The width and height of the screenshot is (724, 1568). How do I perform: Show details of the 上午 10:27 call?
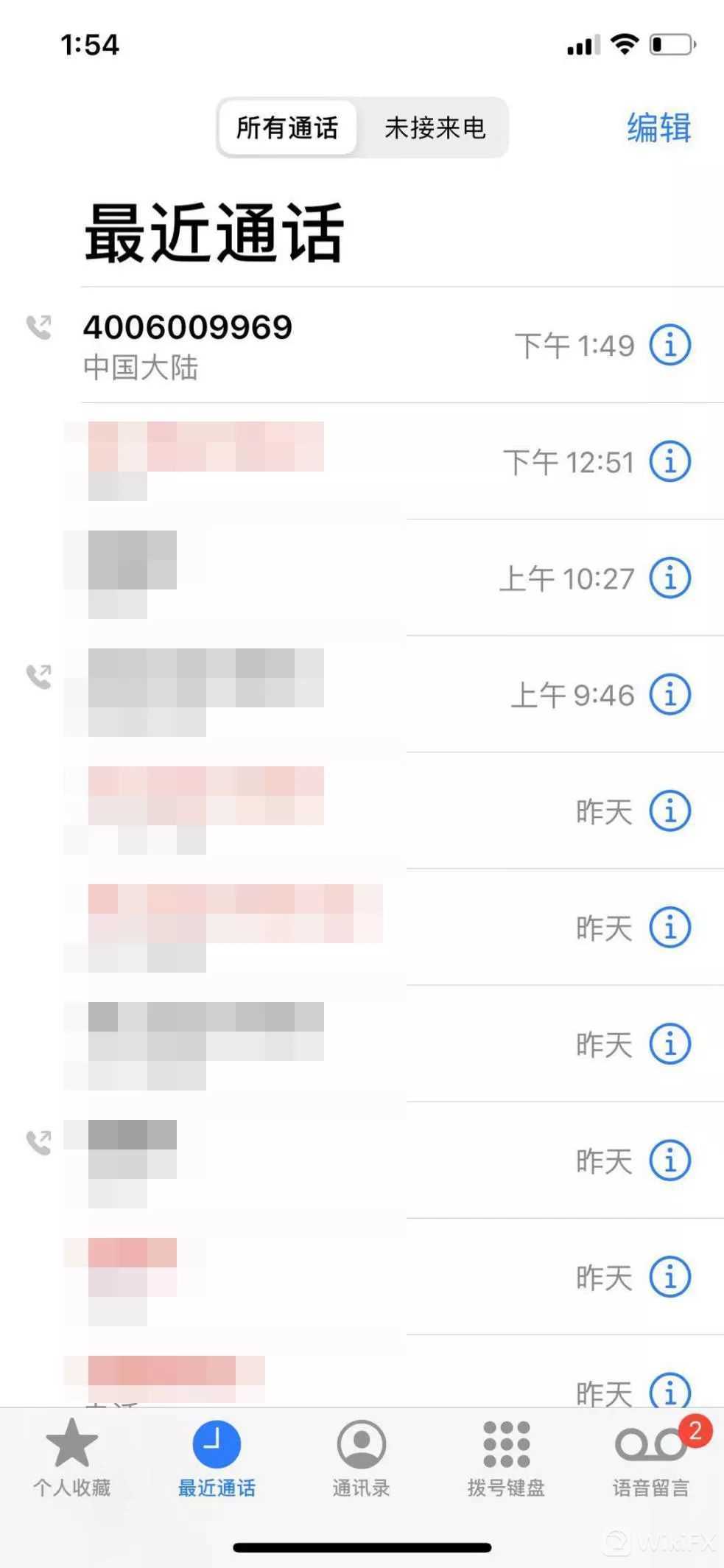tap(669, 578)
